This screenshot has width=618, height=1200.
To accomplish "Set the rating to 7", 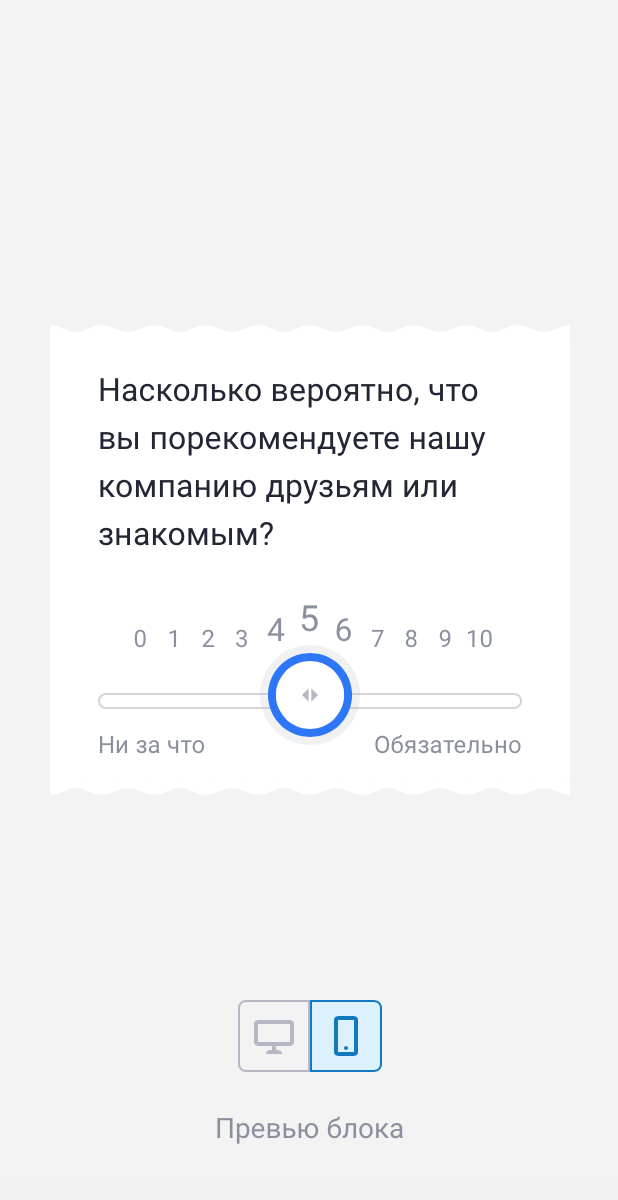I will [377, 639].
